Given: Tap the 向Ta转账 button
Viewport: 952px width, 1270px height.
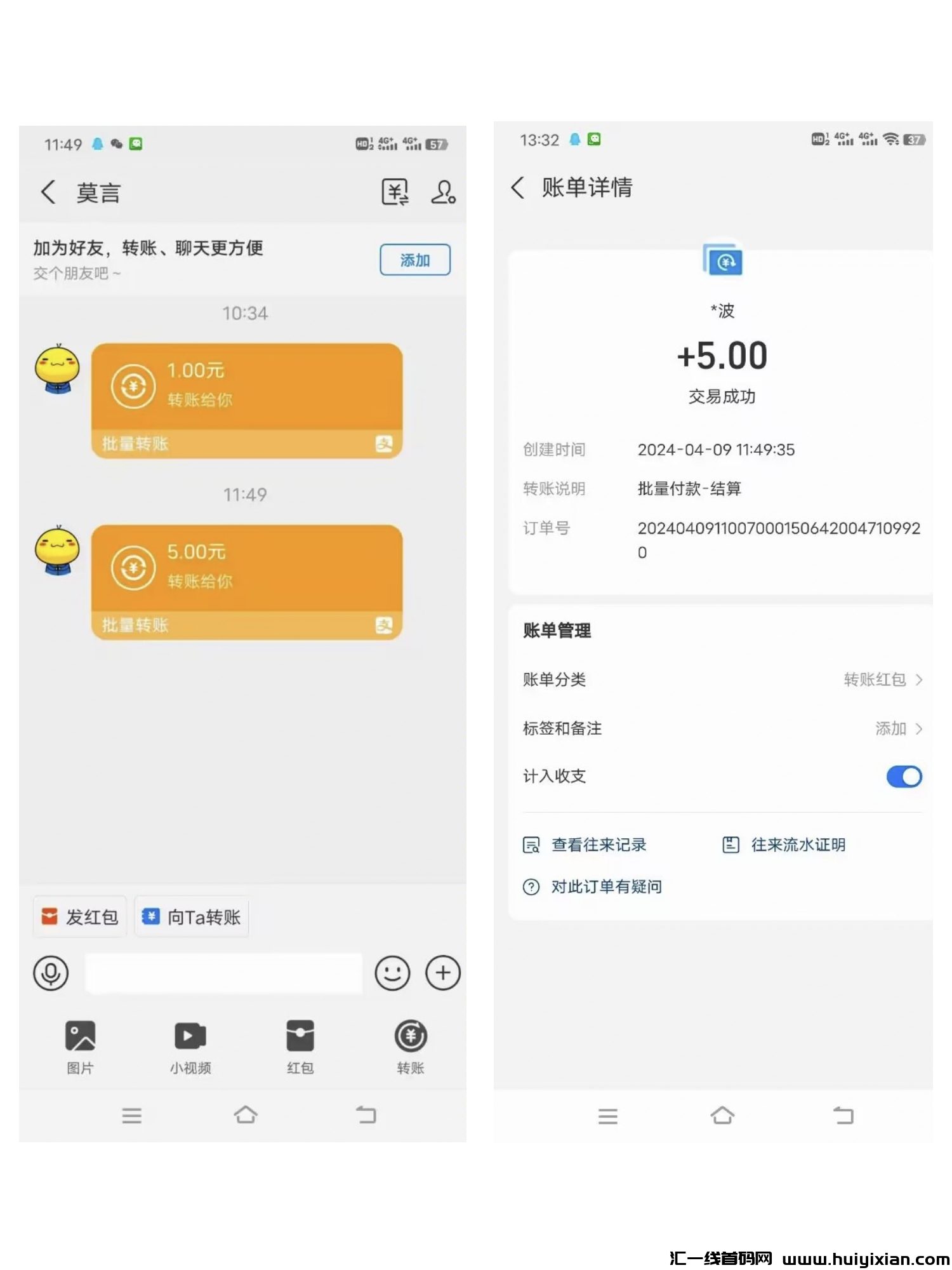Looking at the screenshot, I should [192, 916].
